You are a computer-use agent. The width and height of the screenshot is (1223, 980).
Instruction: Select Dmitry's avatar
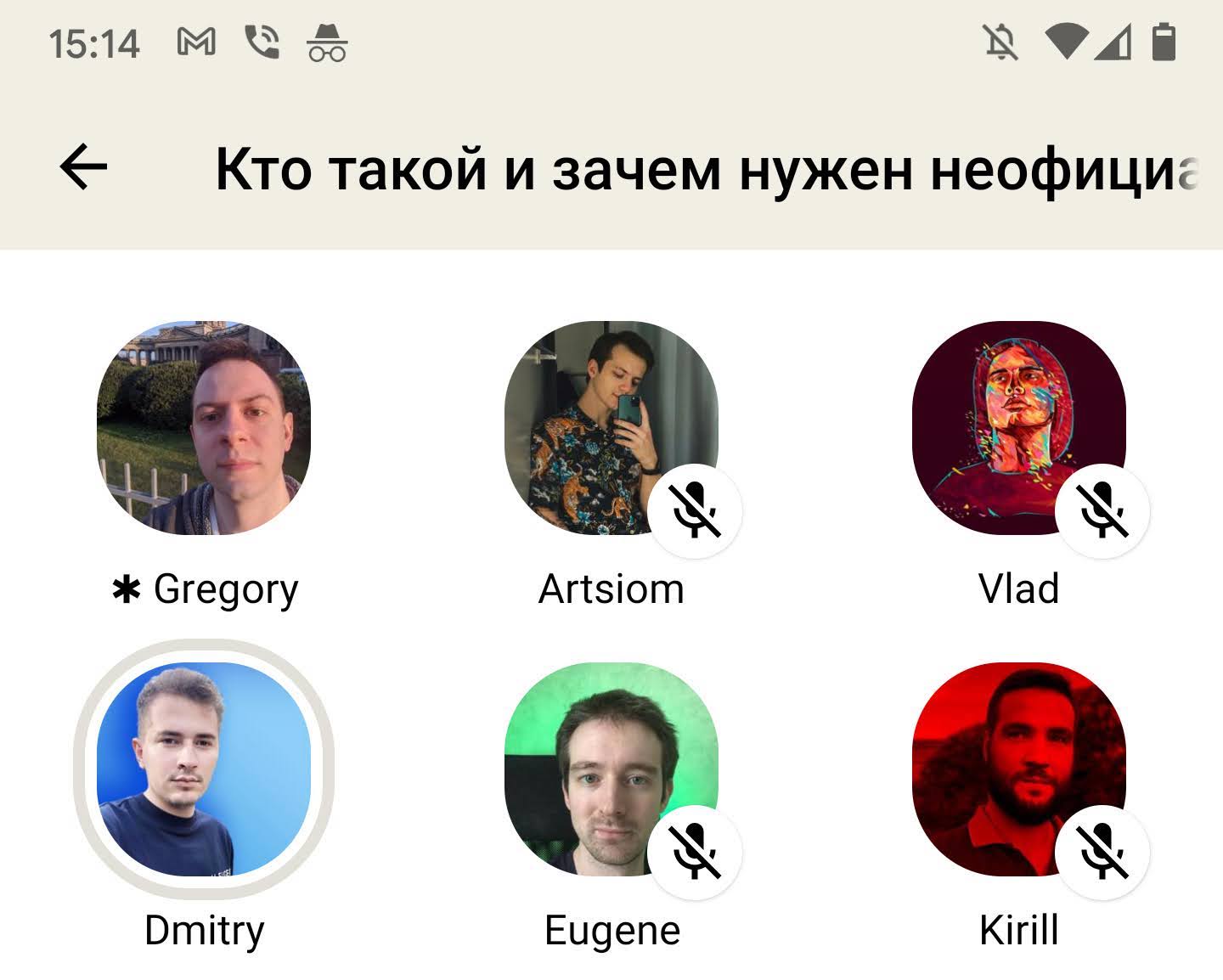[x=204, y=769]
